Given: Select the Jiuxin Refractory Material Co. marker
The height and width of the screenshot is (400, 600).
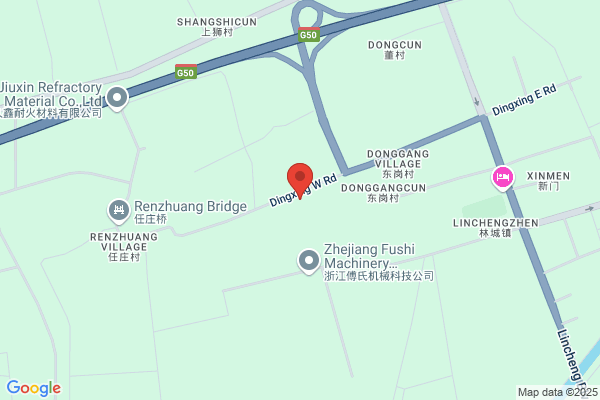Looking at the screenshot, I should (117, 99).
